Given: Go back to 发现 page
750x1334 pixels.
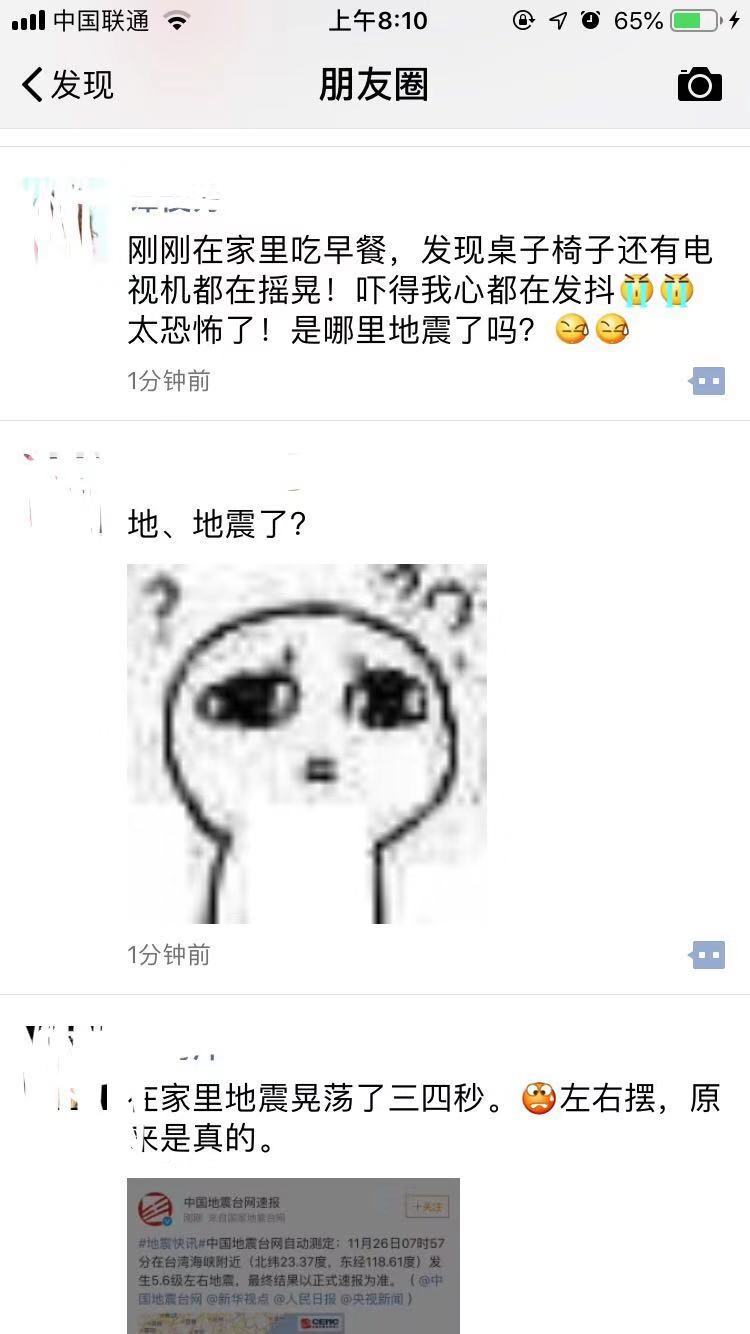Looking at the screenshot, I should (68, 85).
